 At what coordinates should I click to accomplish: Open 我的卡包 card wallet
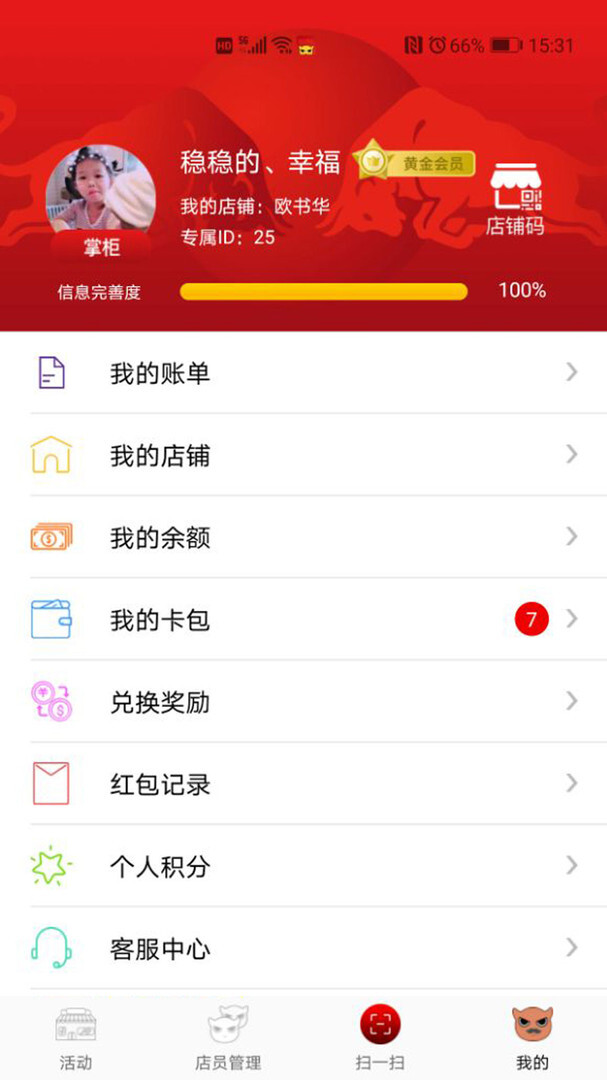click(303, 620)
